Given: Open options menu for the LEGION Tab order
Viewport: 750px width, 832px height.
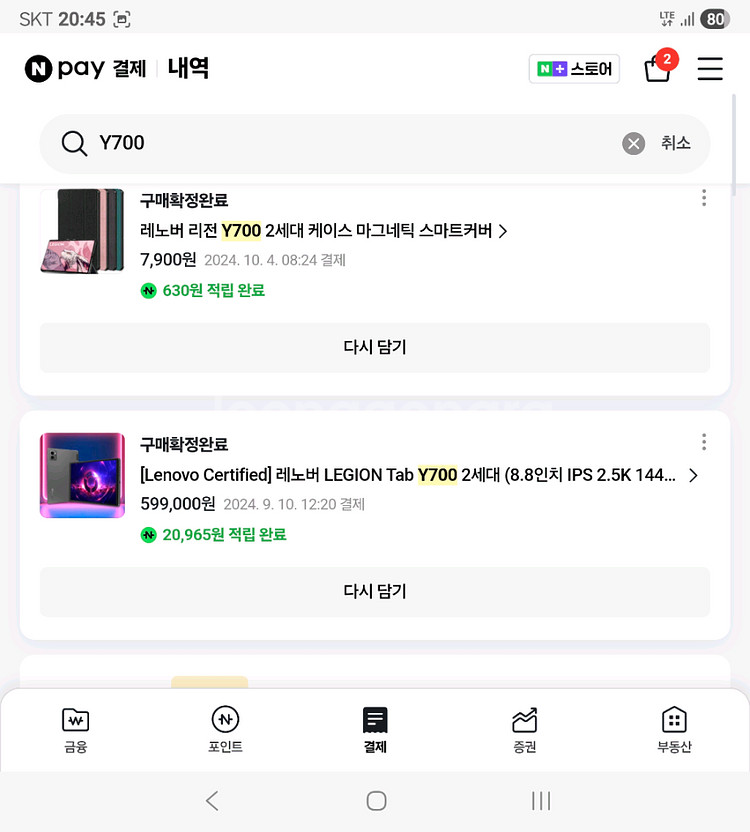Looking at the screenshot, I should 704,442.
